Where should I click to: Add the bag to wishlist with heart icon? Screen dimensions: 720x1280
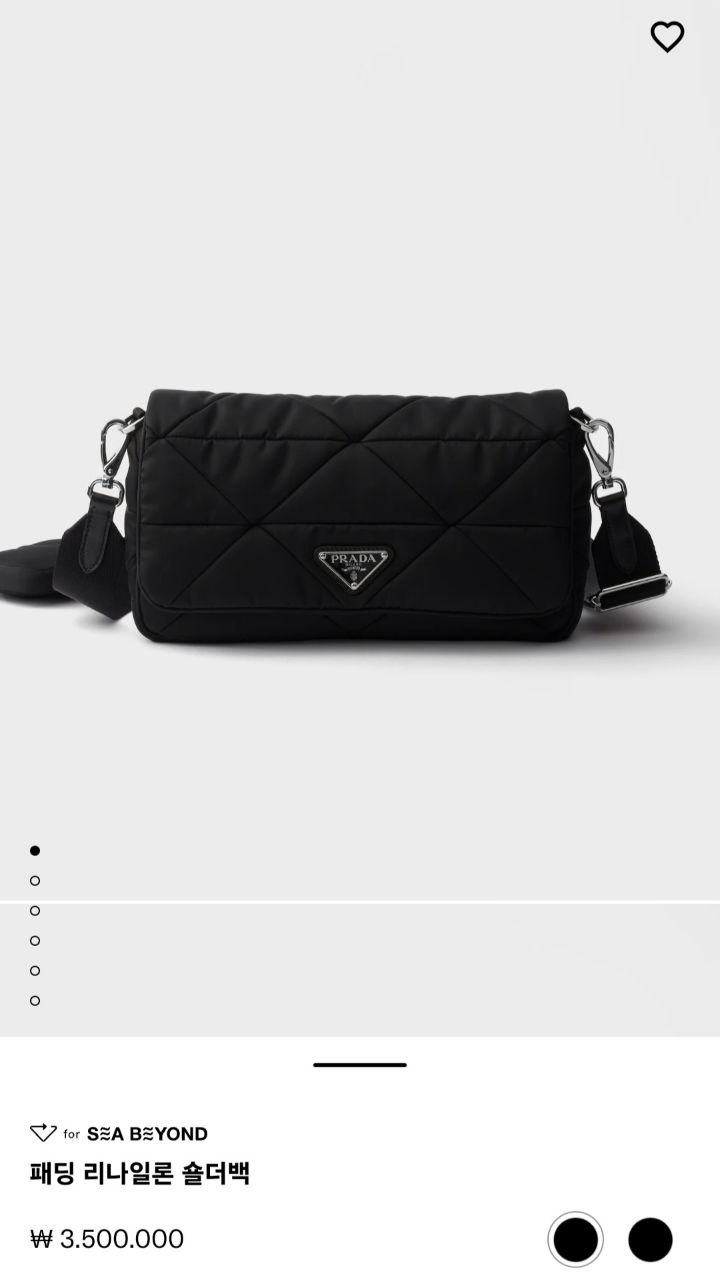667,37
